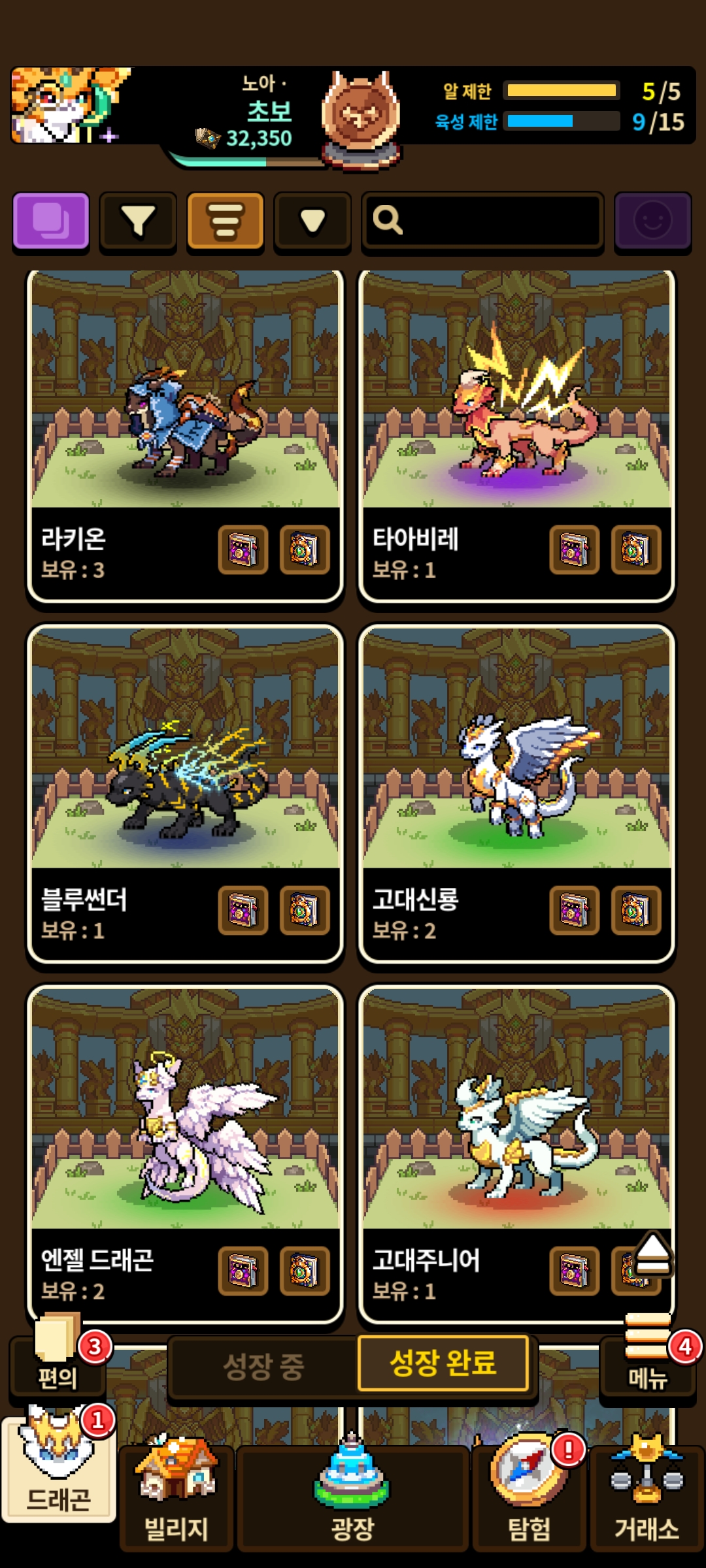The height and width of the screenshot is (1568, 706).
Task: Tap the dragon search field
Action: [482, 221]
